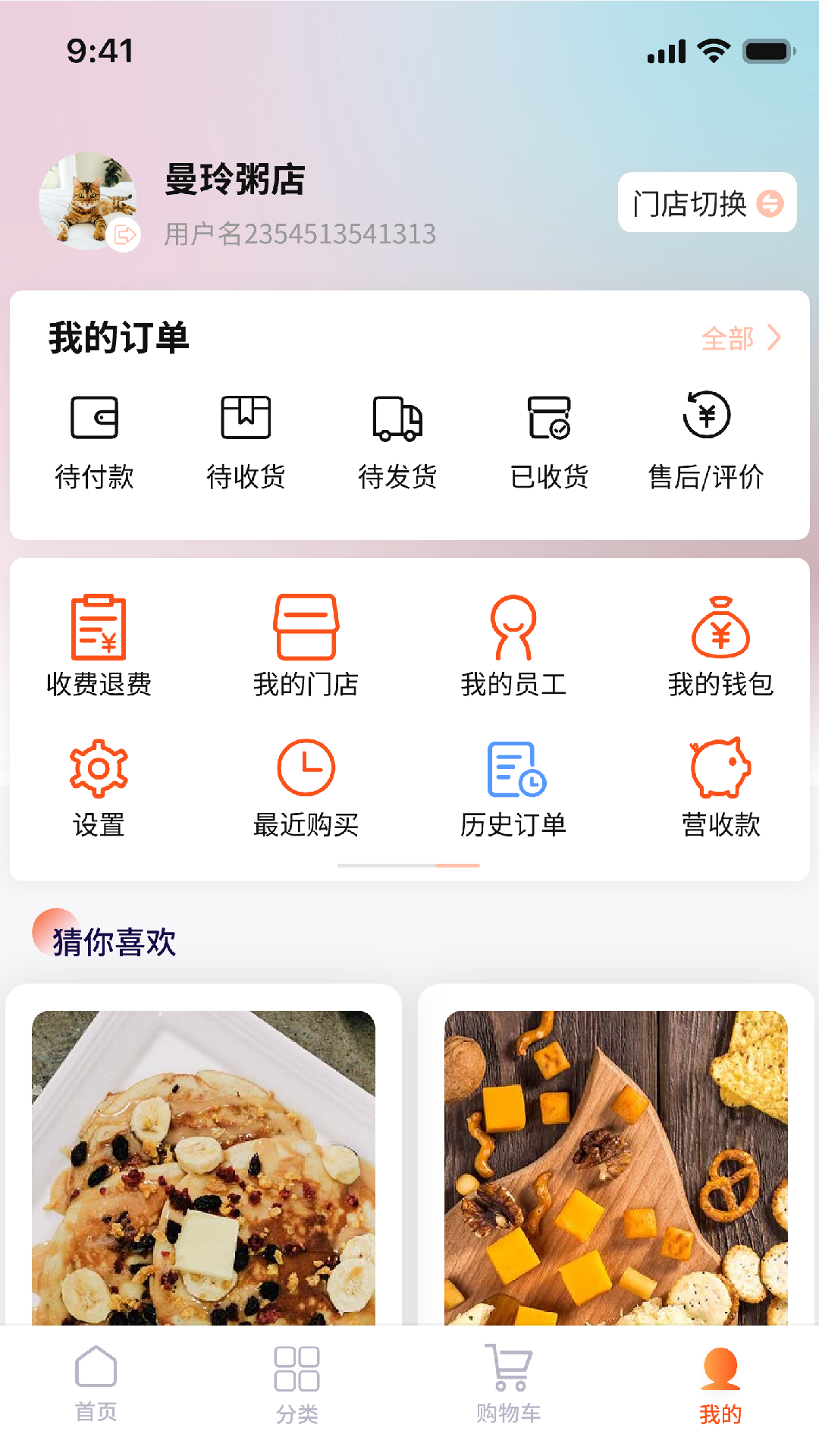Image resolution: width=819 pixels, height=1456 pixels.
Task: Go to 我的门店 my store
Action: (x=306, y=646)
